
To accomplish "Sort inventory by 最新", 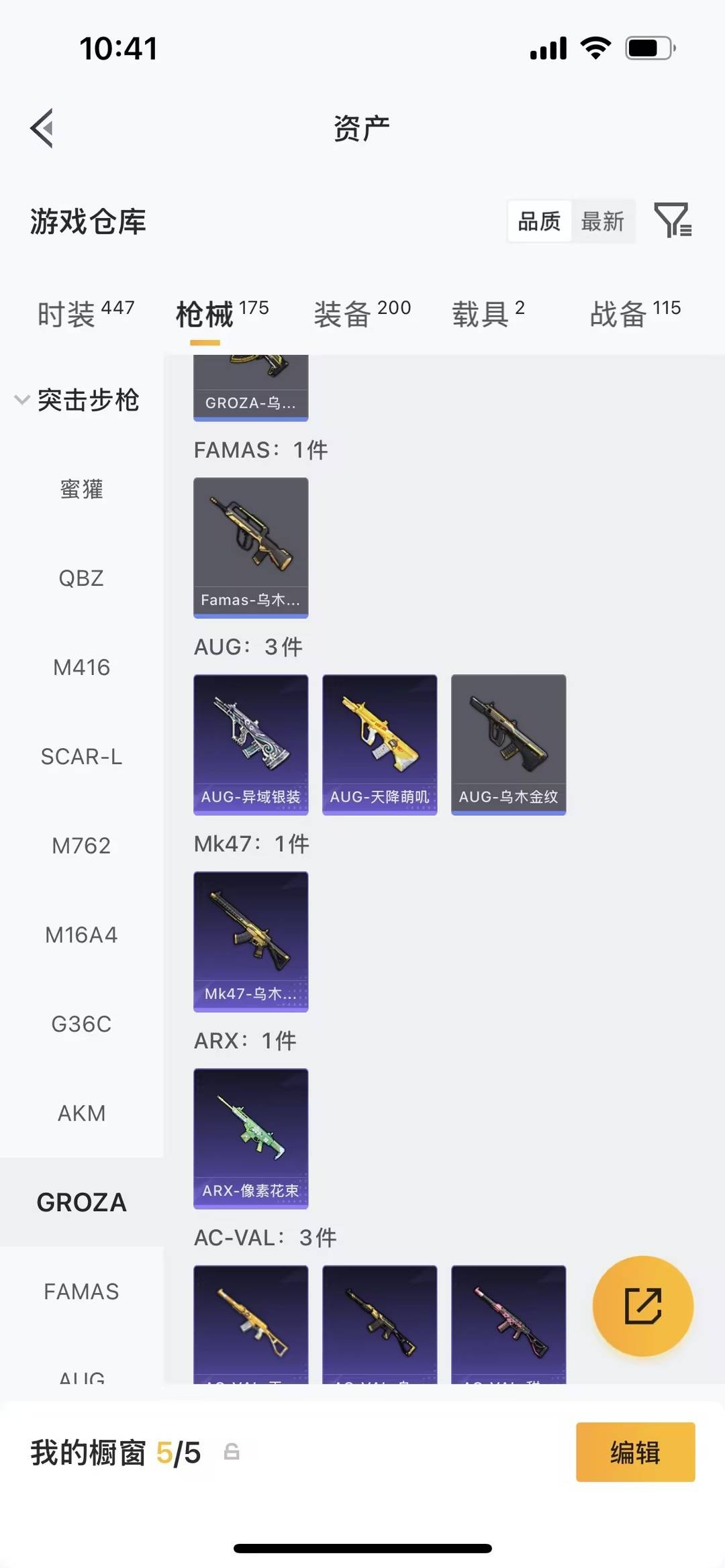I will pos(602,221).
